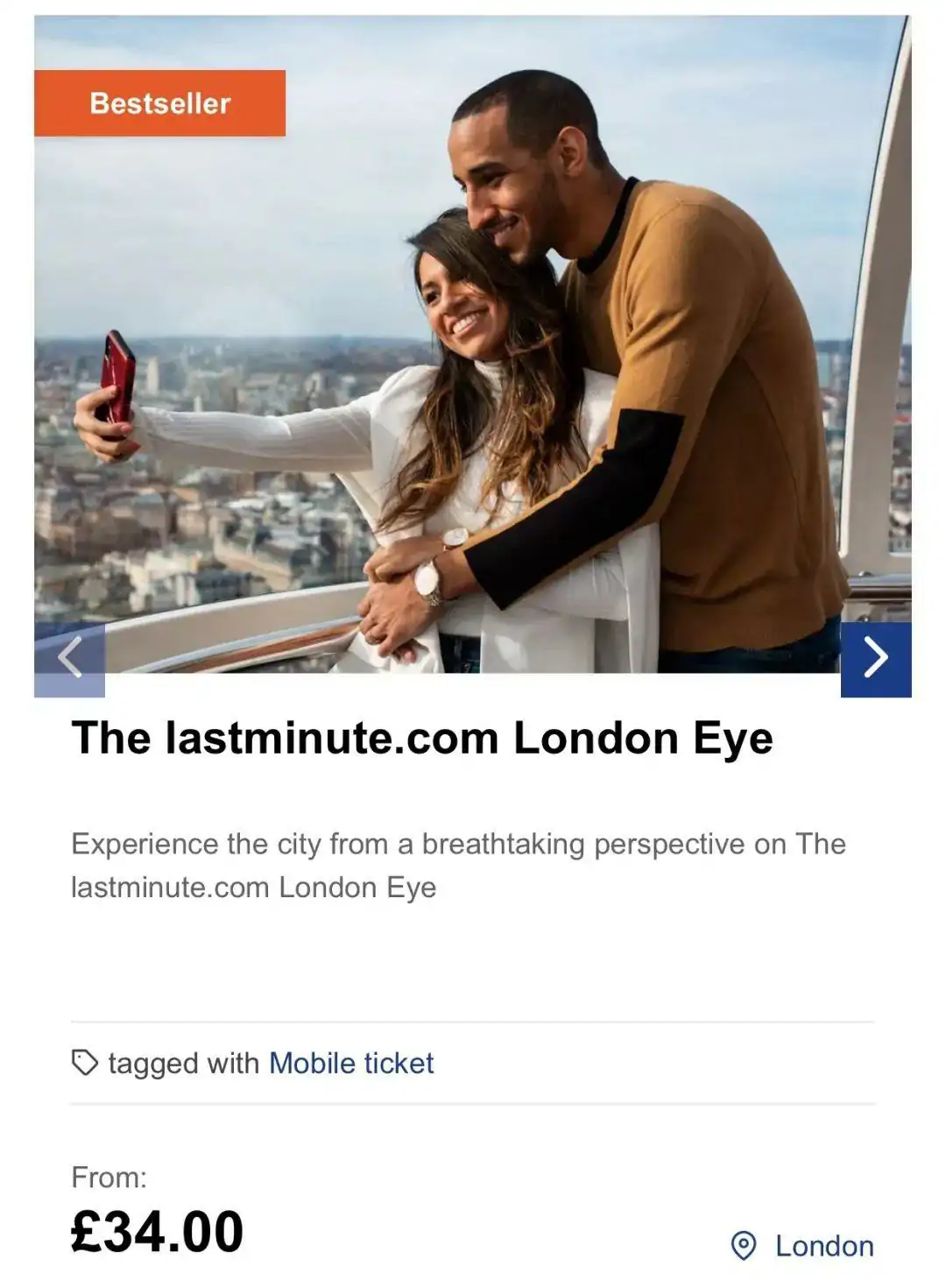Open the London location link
Image resolution: width=946 pixels, height=1288 pixels.
point(823,1246)
